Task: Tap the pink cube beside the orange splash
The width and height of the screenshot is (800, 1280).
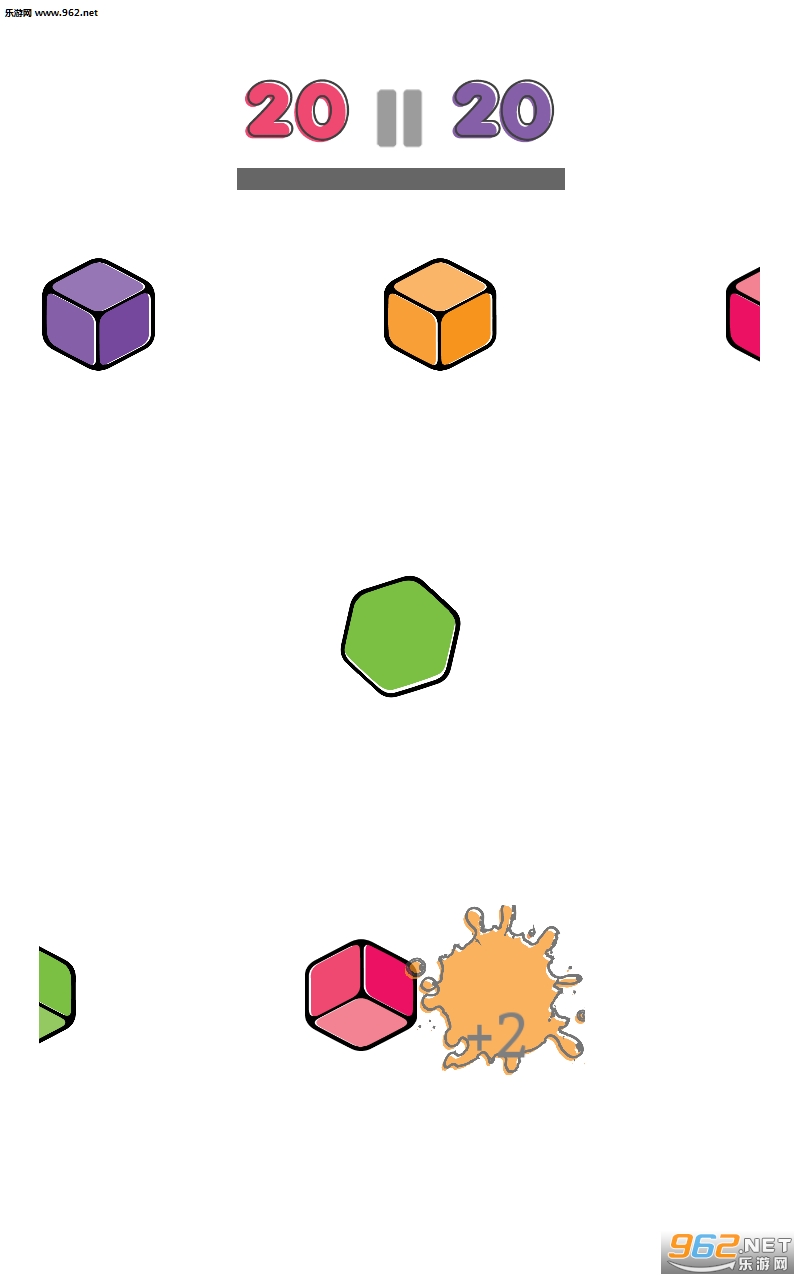Action: pos(361,995)
